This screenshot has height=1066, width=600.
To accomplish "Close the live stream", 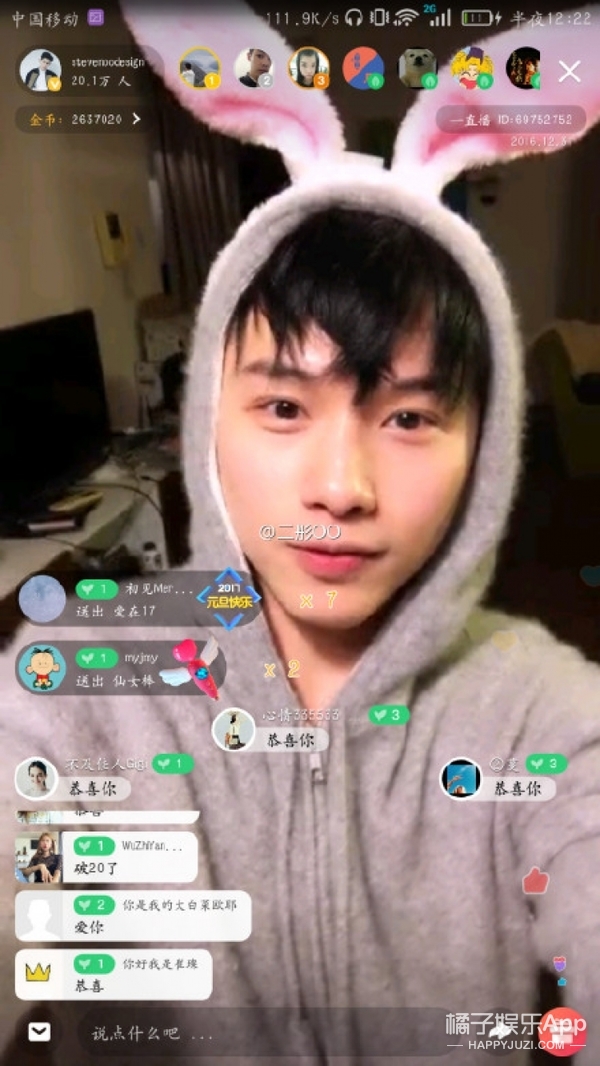I will click(x=569, y=71).
